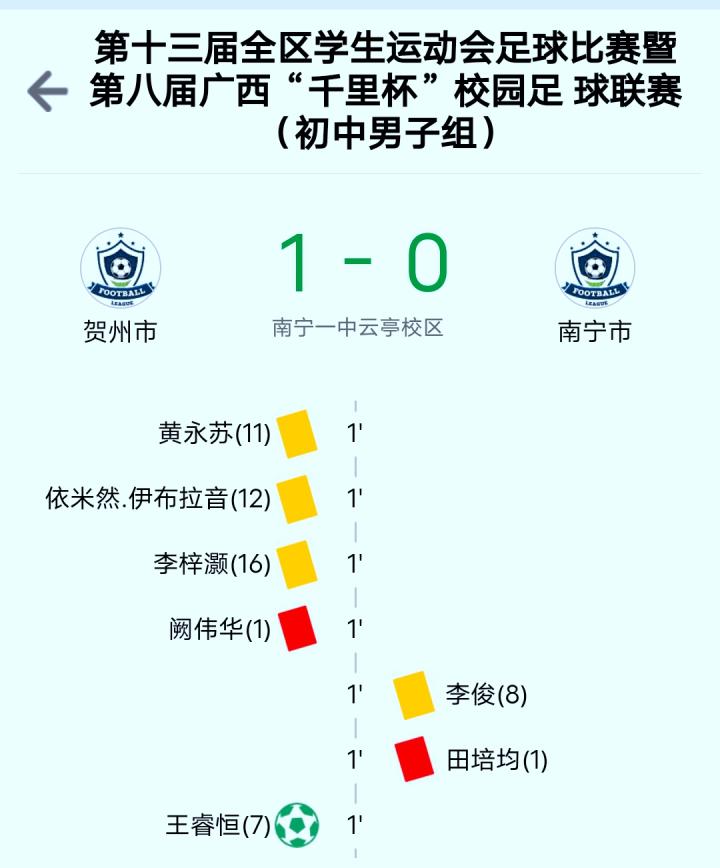Viewport: 720px width, 868px height.
Task: Open the 贺州市 team logo
Action: pos(120,269)
